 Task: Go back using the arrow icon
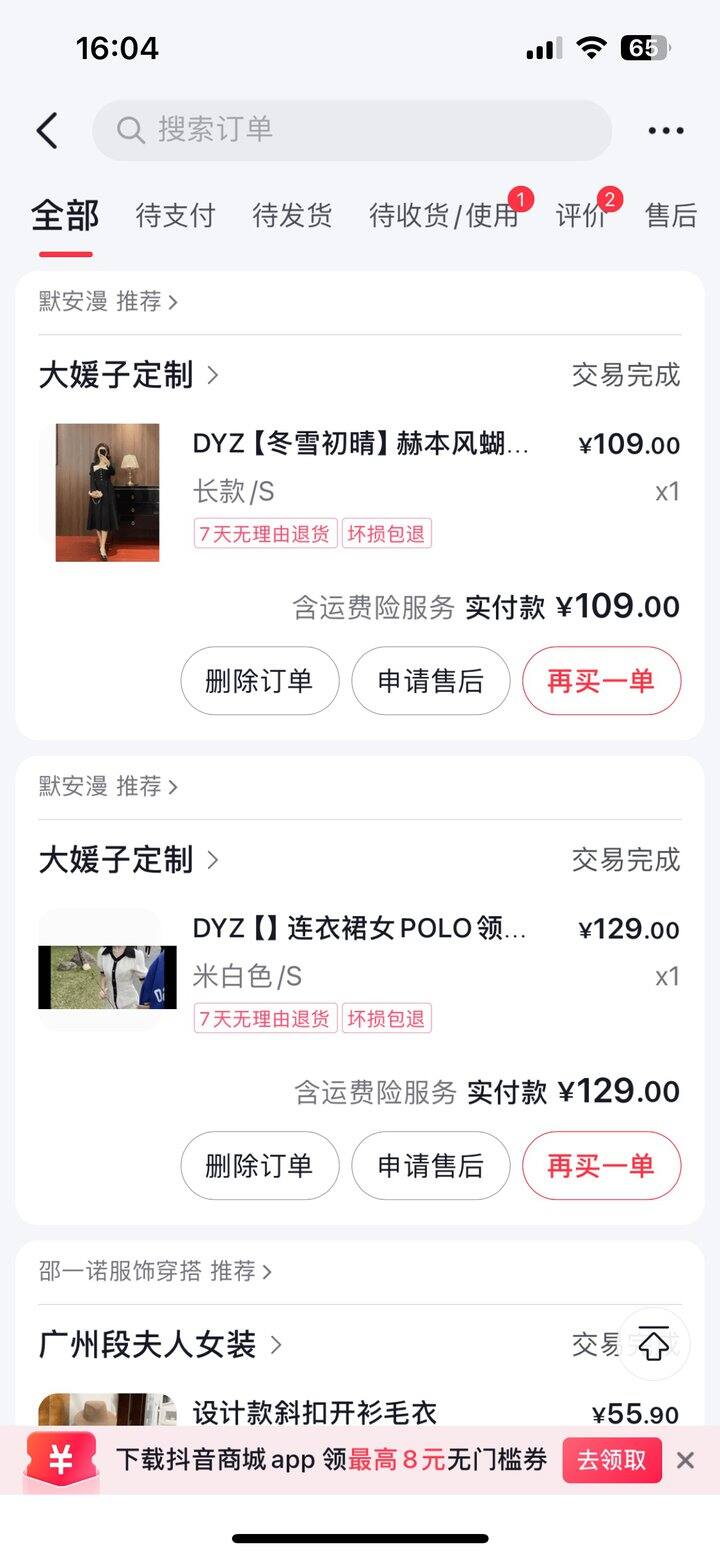pos(47,130)
